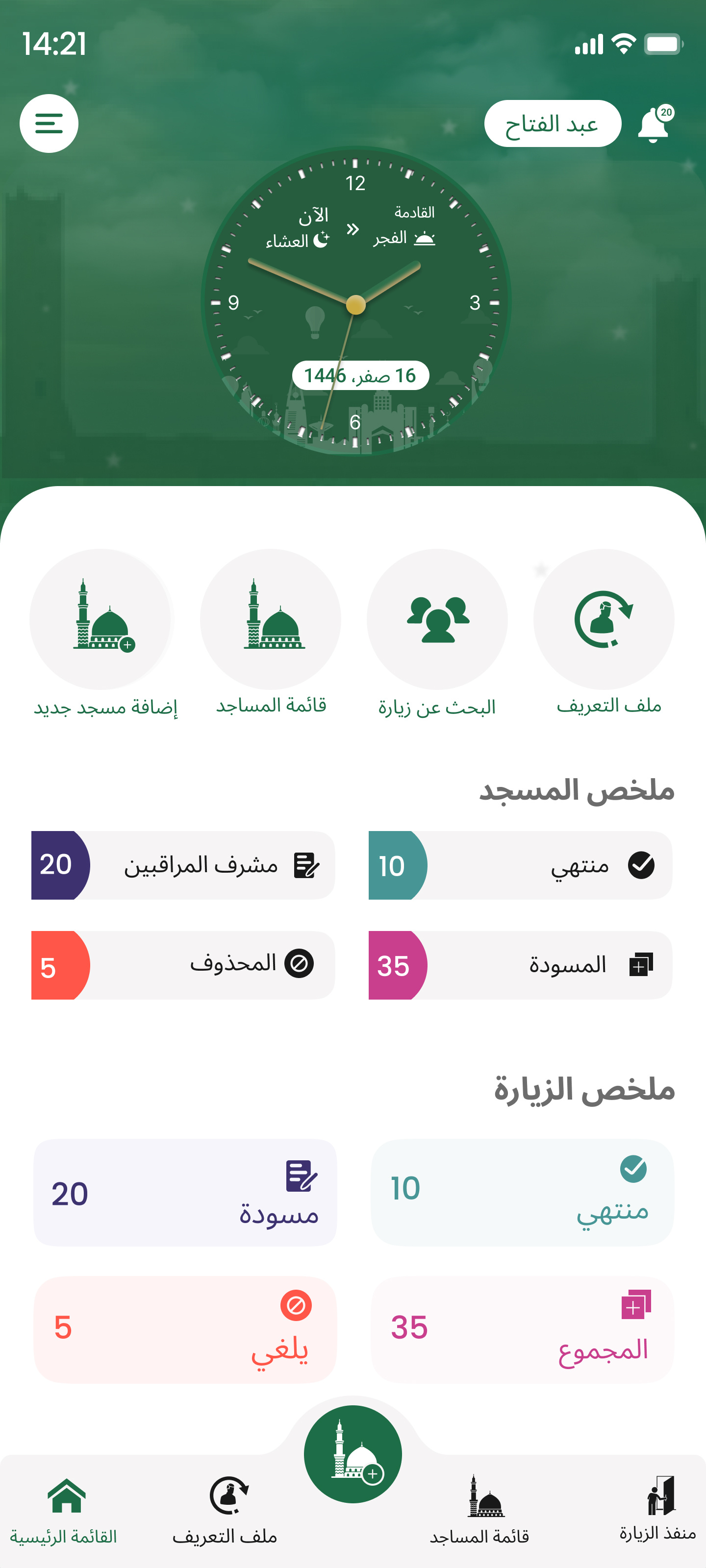Tap the notification bell showing 20 alerts
The image size is (706, 1568).
click(x=653, y=123)
